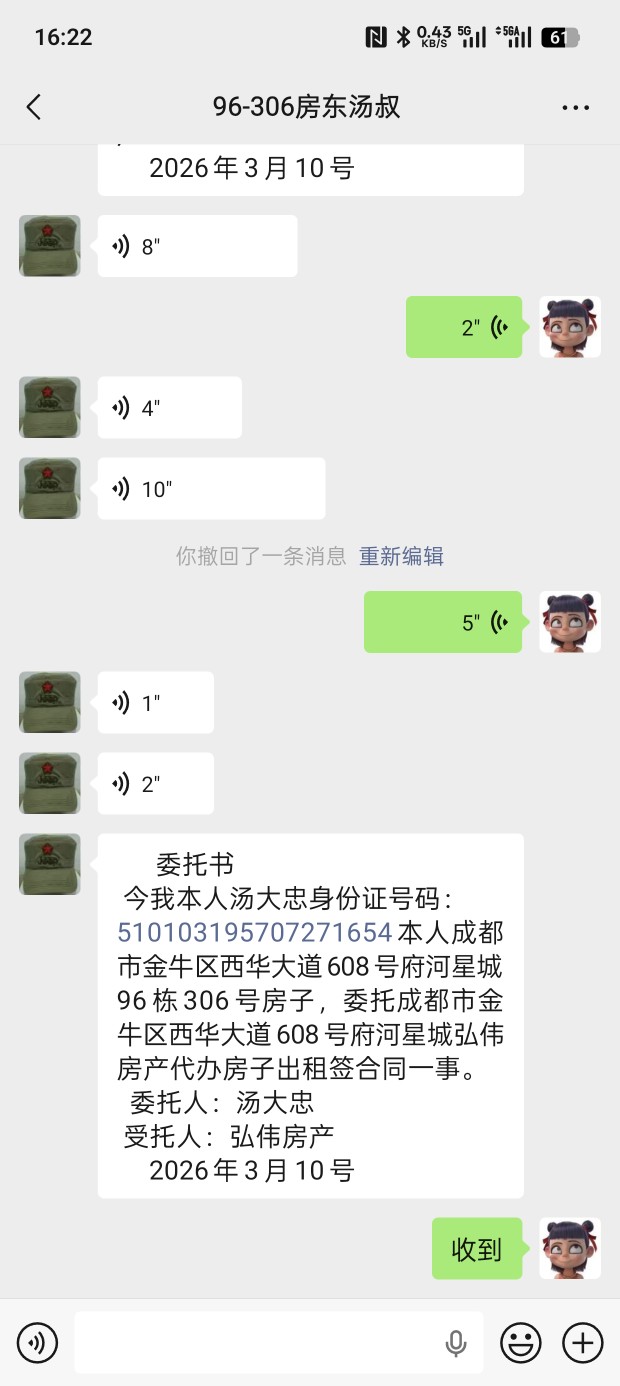Play the 1-second voice message
The width and height of the screenshot is (620, 1386).
tap(155, 703)
